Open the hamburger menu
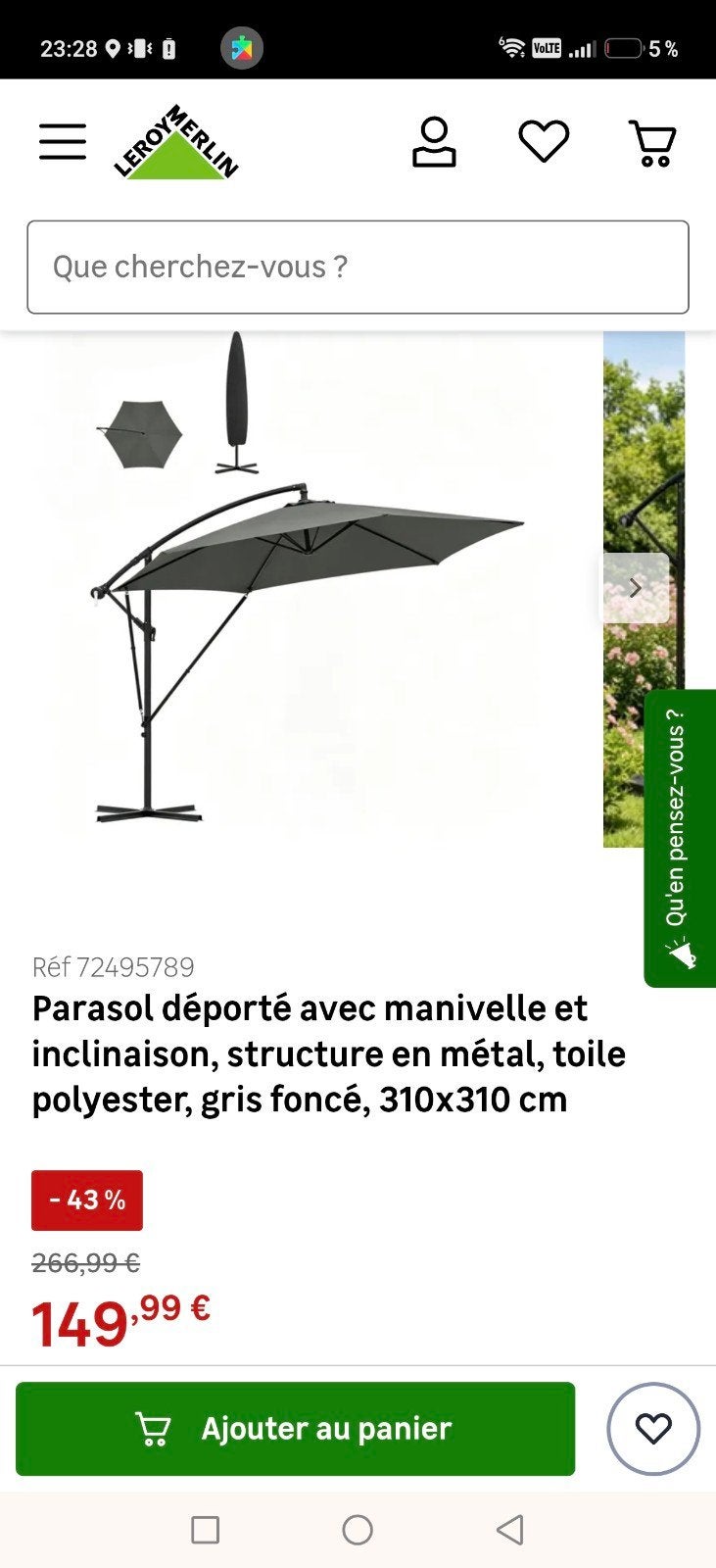The image size is (716, 1568). click(63, 142)
